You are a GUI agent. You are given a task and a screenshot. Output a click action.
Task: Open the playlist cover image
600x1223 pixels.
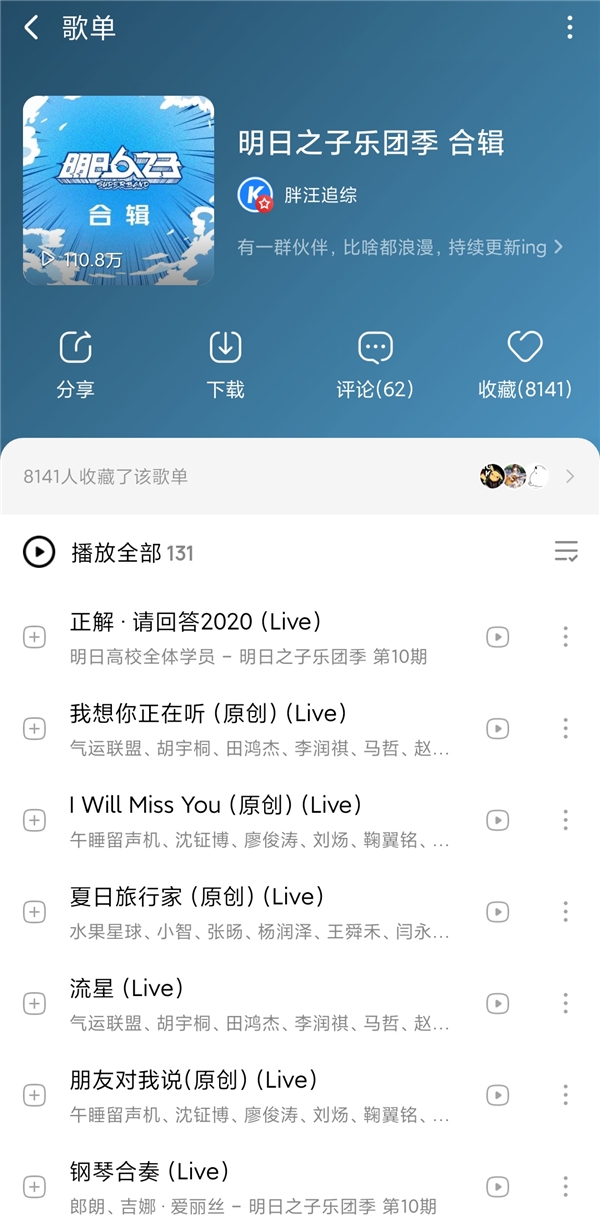pos(118,190)
